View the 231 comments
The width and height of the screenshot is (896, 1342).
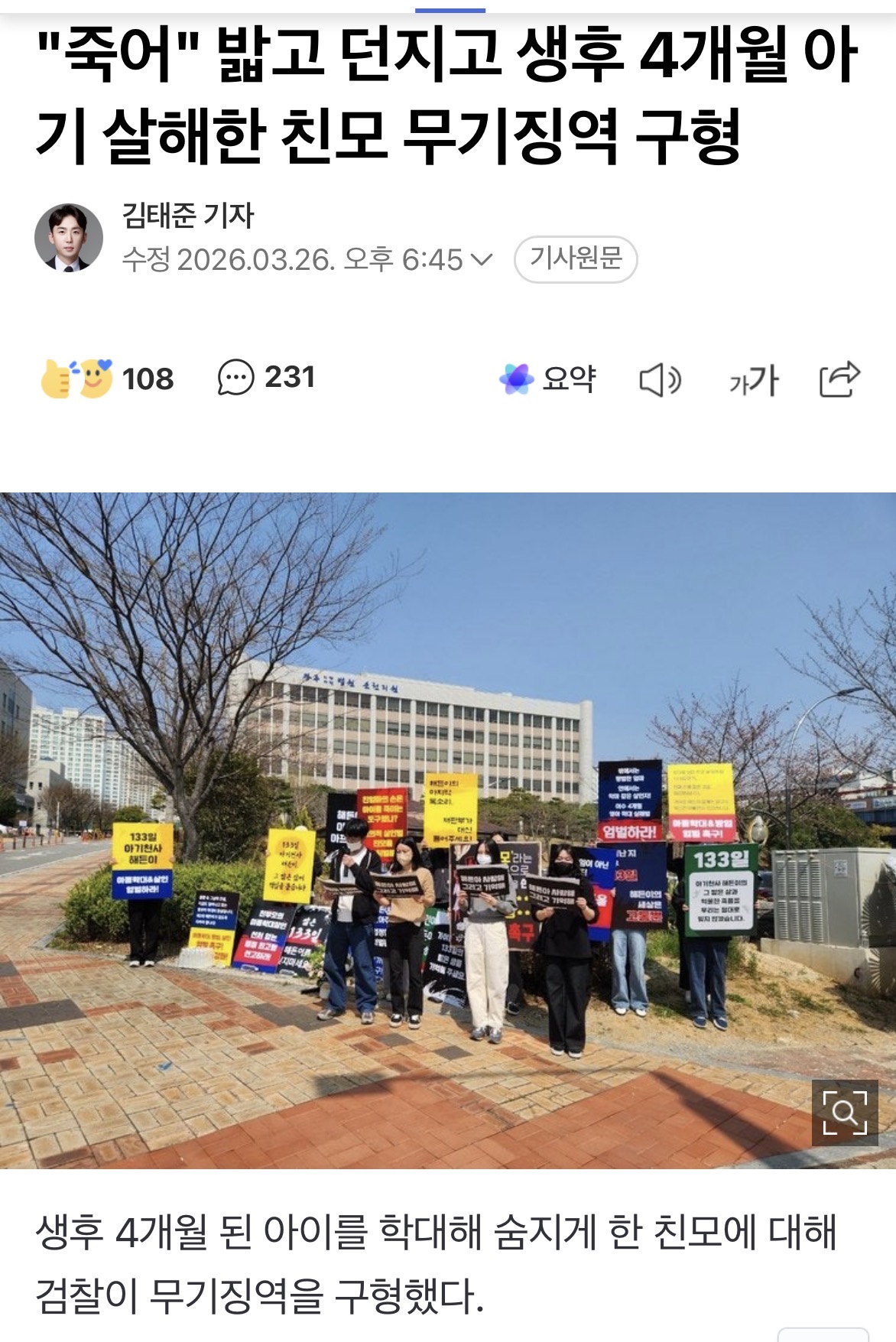266,378
